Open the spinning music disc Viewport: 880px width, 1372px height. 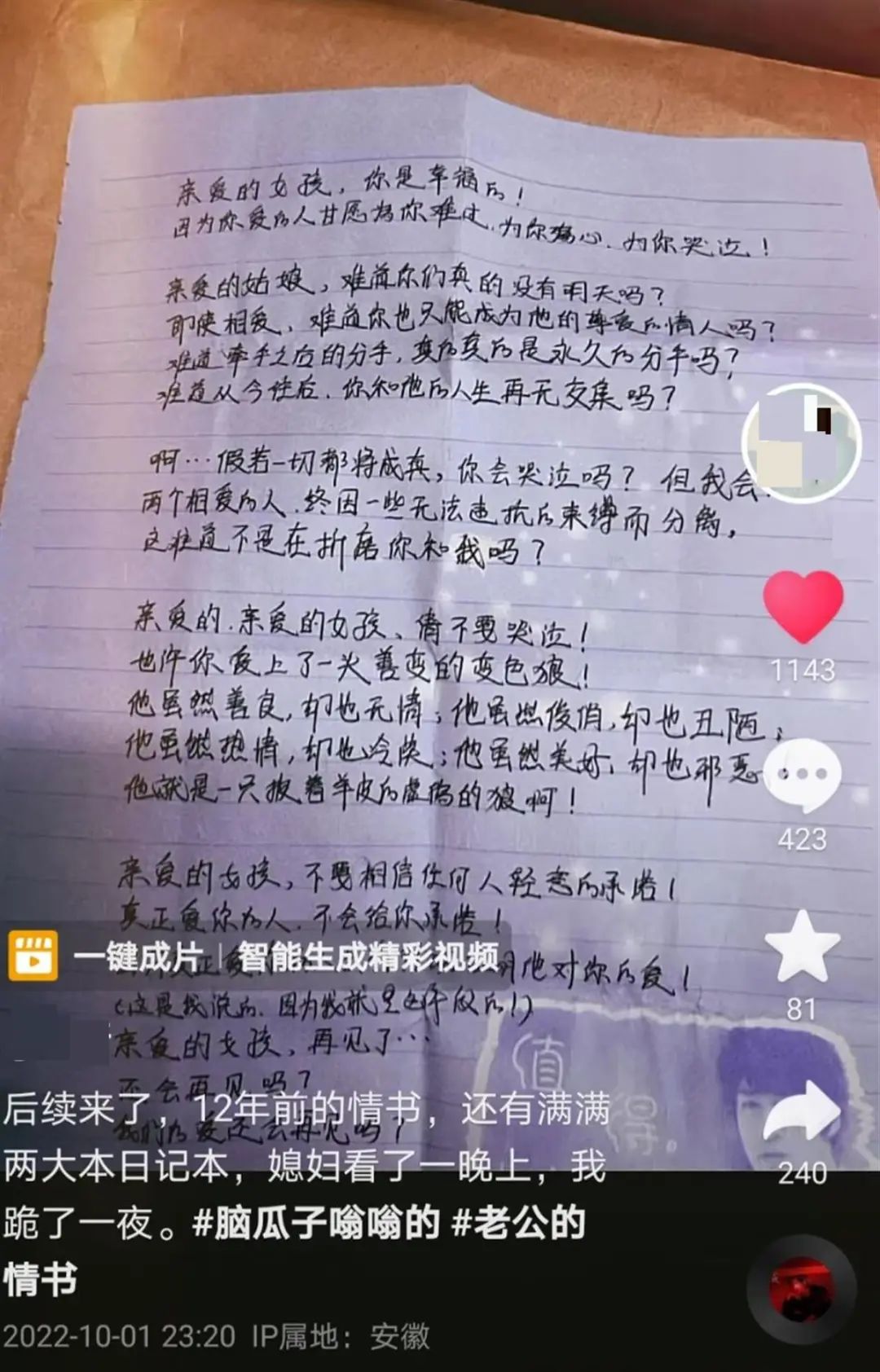click(x=801, y=1290)
